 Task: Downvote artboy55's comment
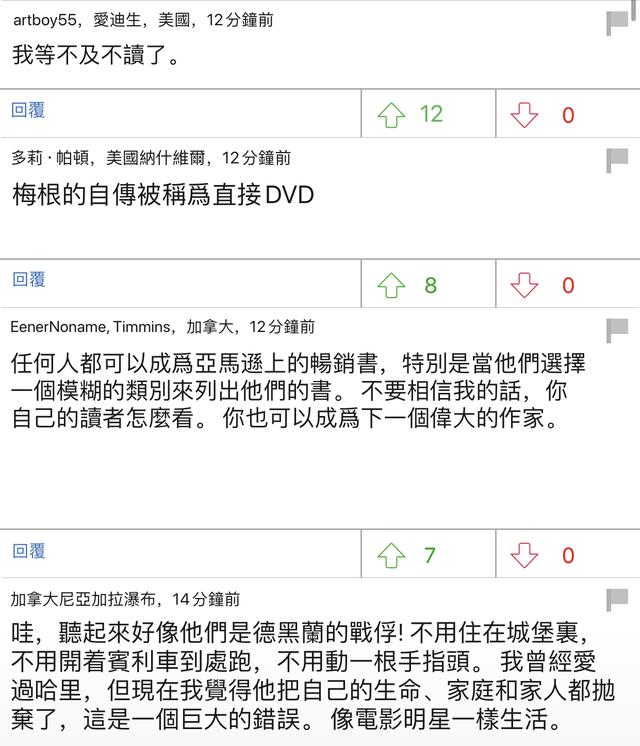524,115
